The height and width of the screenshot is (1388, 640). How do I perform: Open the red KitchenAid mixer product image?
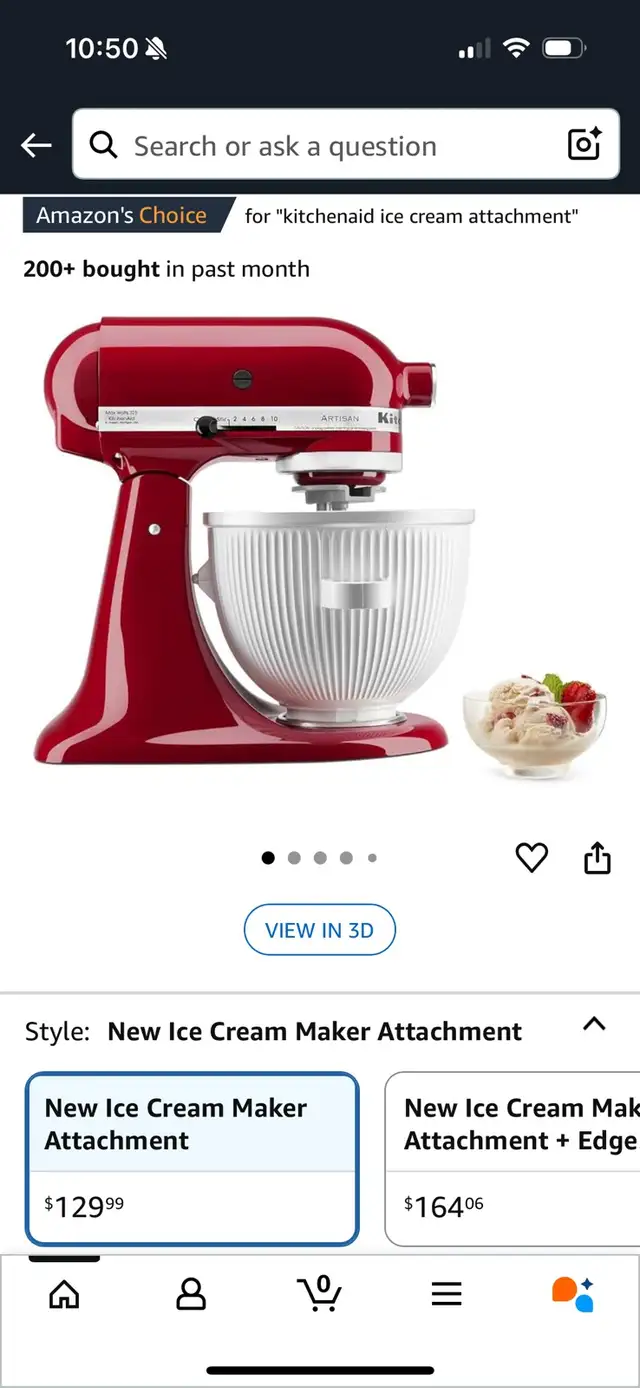click(x=320, y=545)
